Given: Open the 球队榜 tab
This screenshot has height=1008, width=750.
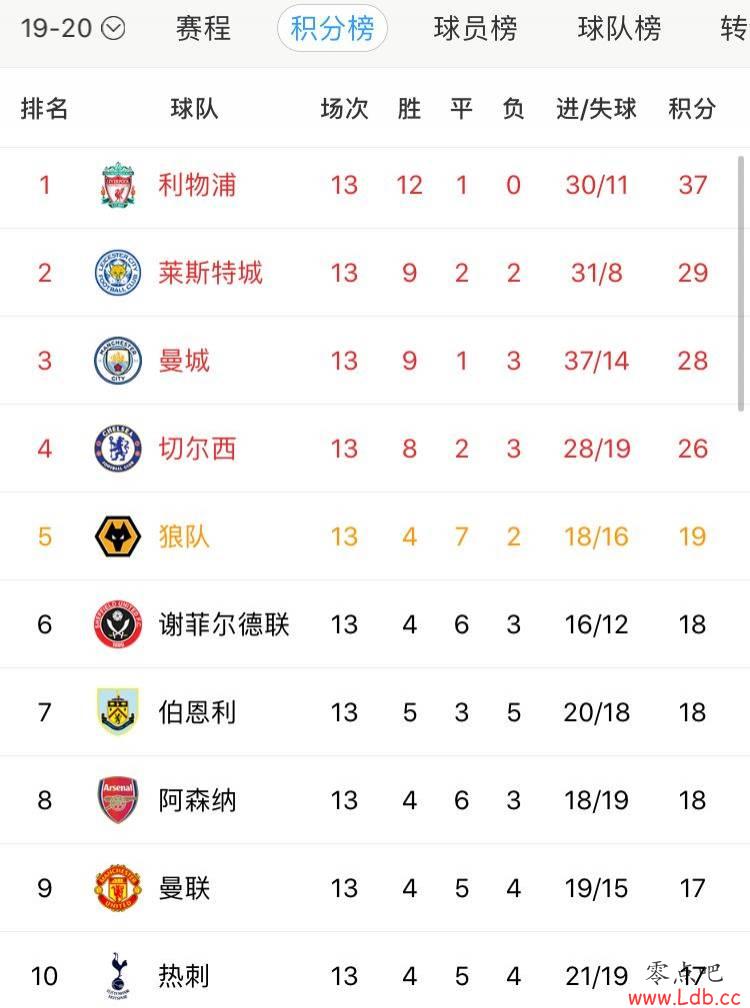Looking at the screenshot, I should coord(619,28).
